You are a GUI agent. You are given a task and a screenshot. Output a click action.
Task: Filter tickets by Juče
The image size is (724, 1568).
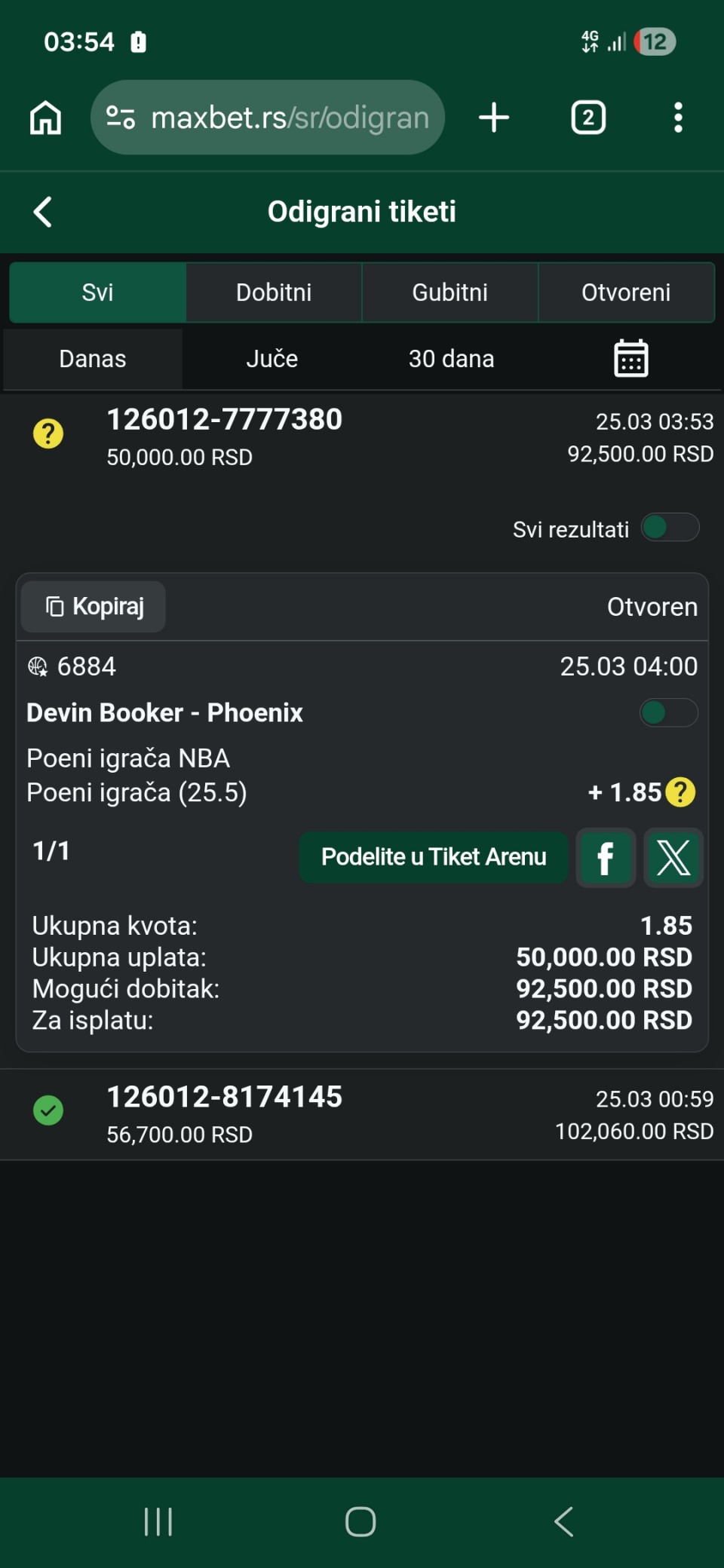(271, 359)
